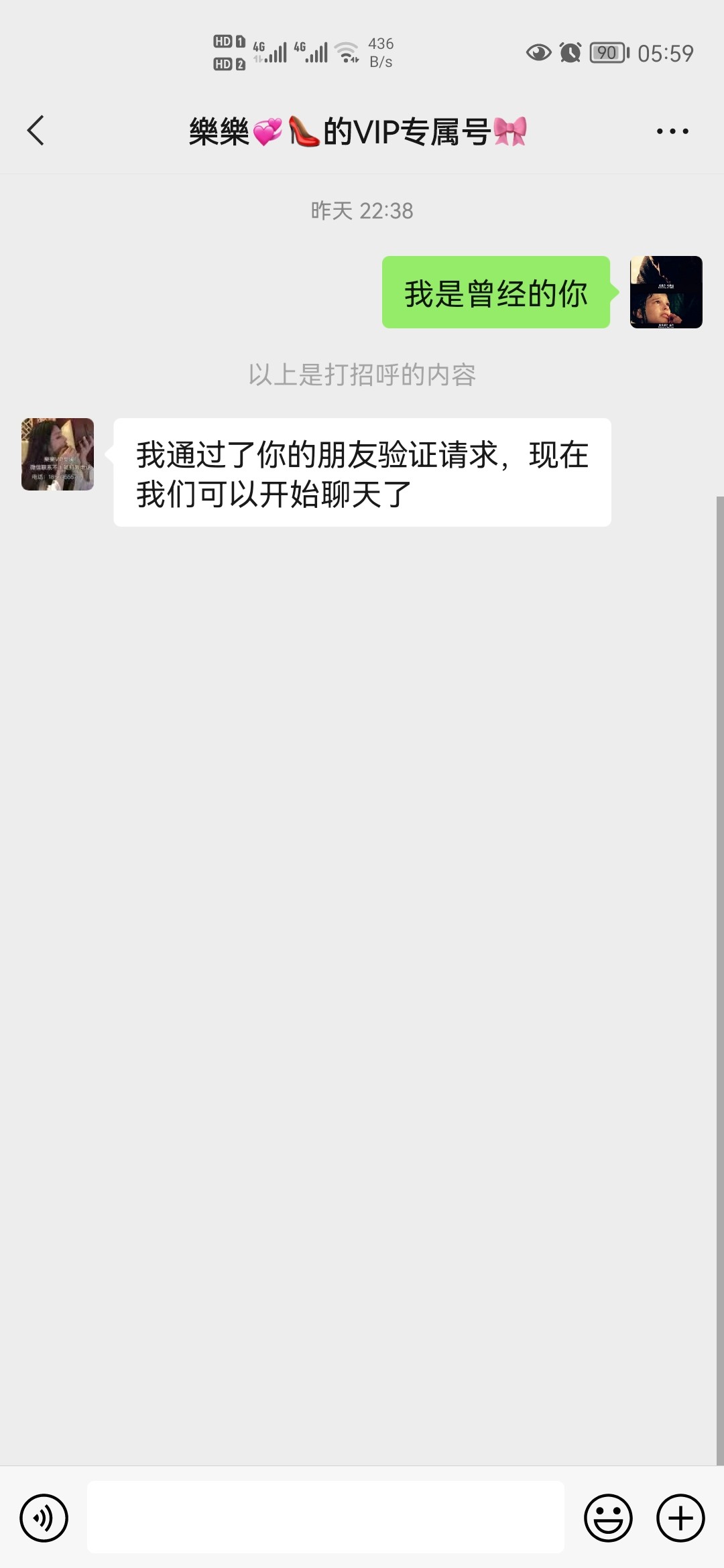Viewport: 724px width, 1568px height.
Task: Open your own avatar beside the green bubble
Action: [x=666, y=293]
